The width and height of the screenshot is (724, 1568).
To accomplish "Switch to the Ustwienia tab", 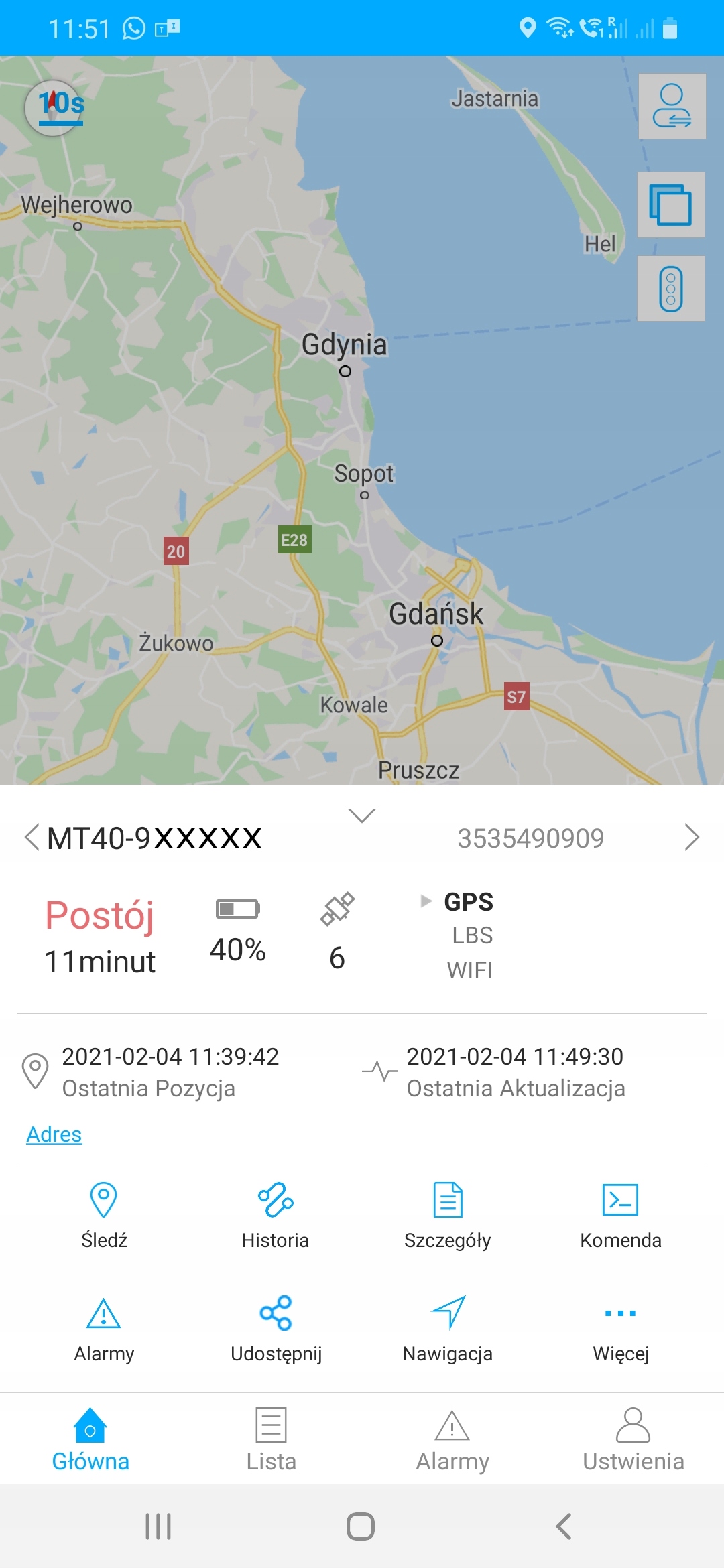I will coord(633,1439).
